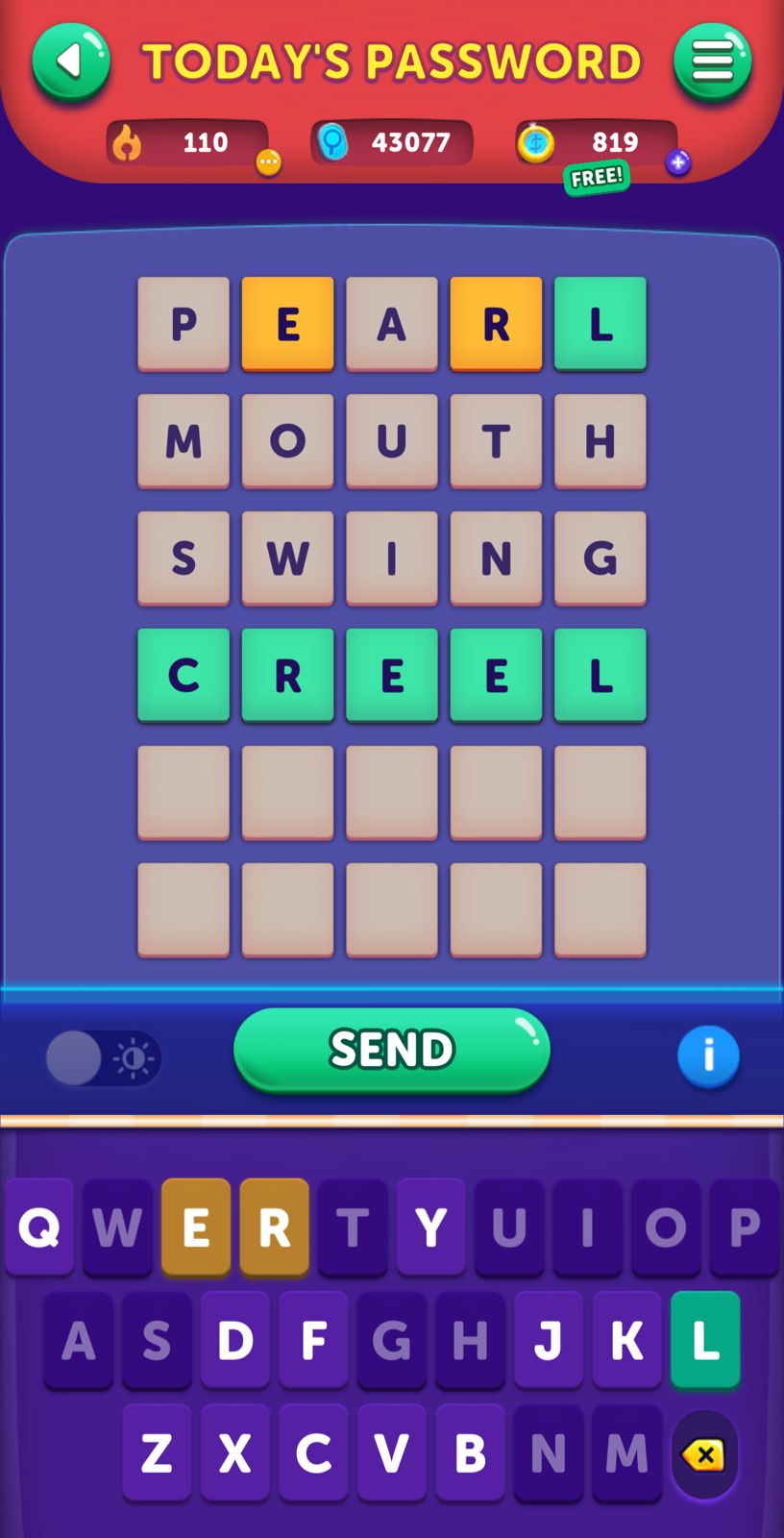Viewport: 784px width, 1538px height.
Task: Open the blue info button
Action: point(708,1055)
